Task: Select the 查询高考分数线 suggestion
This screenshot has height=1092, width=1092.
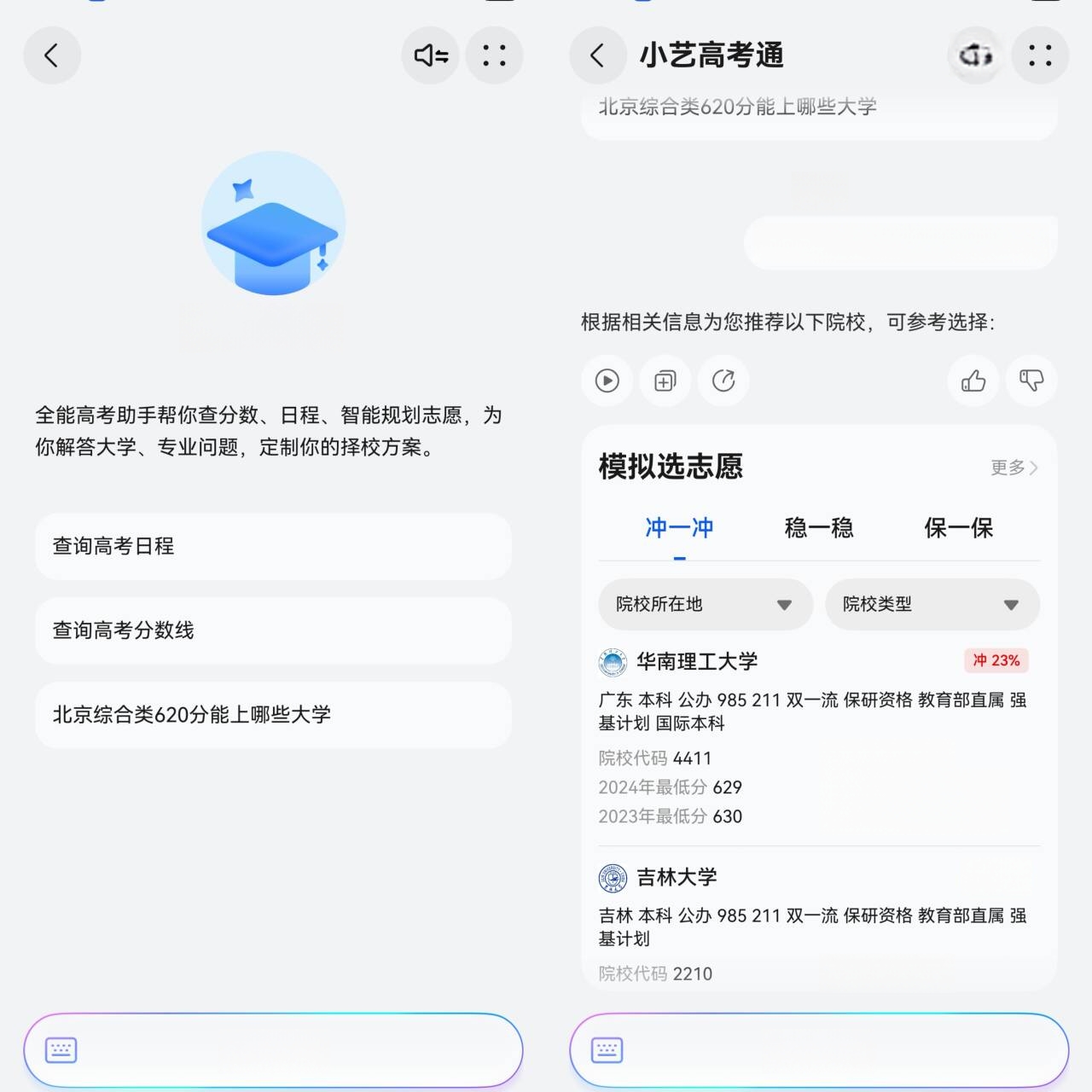Action: coord(273,630)
